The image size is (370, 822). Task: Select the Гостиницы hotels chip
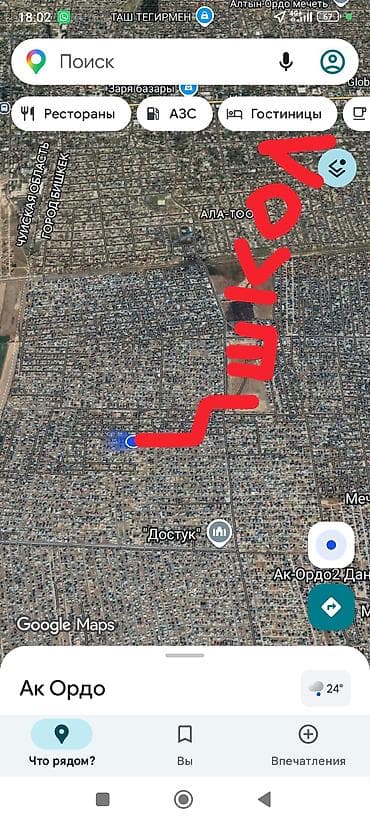click(277, 113)
